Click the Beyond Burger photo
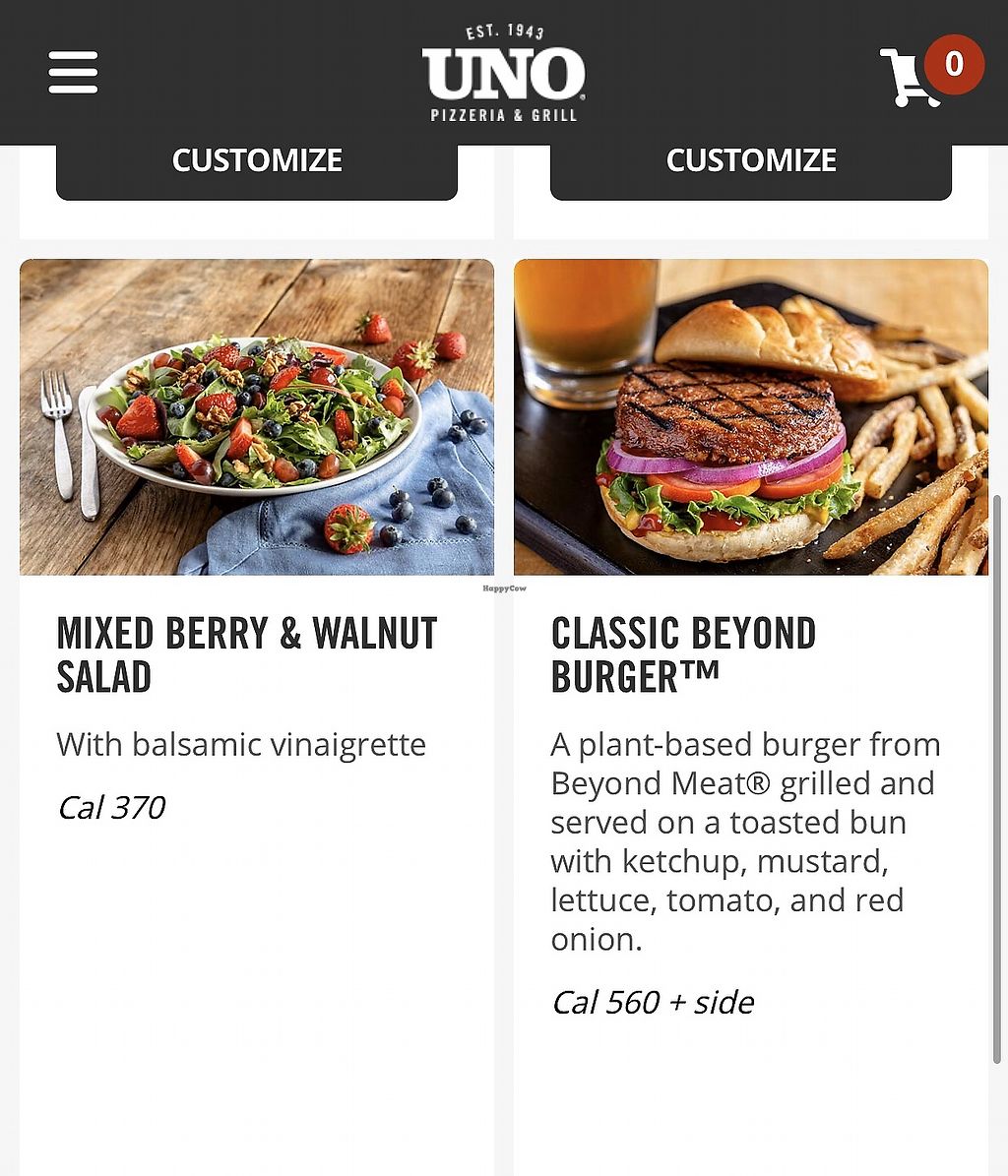The height and width of the screenshot is (1176, 1008). tap(751, 416)
